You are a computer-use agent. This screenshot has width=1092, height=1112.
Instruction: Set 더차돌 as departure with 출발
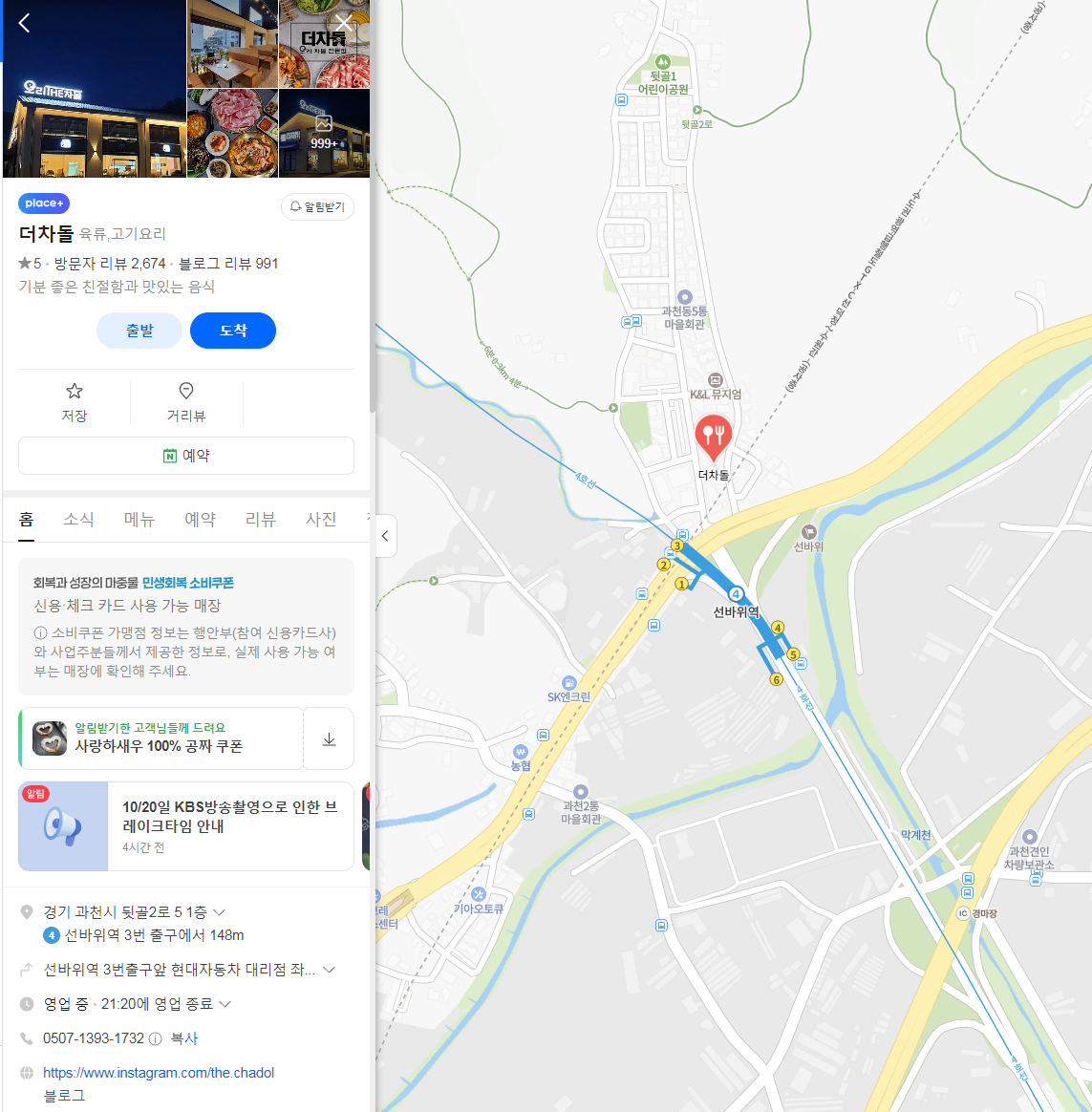[x=139, y=331]
